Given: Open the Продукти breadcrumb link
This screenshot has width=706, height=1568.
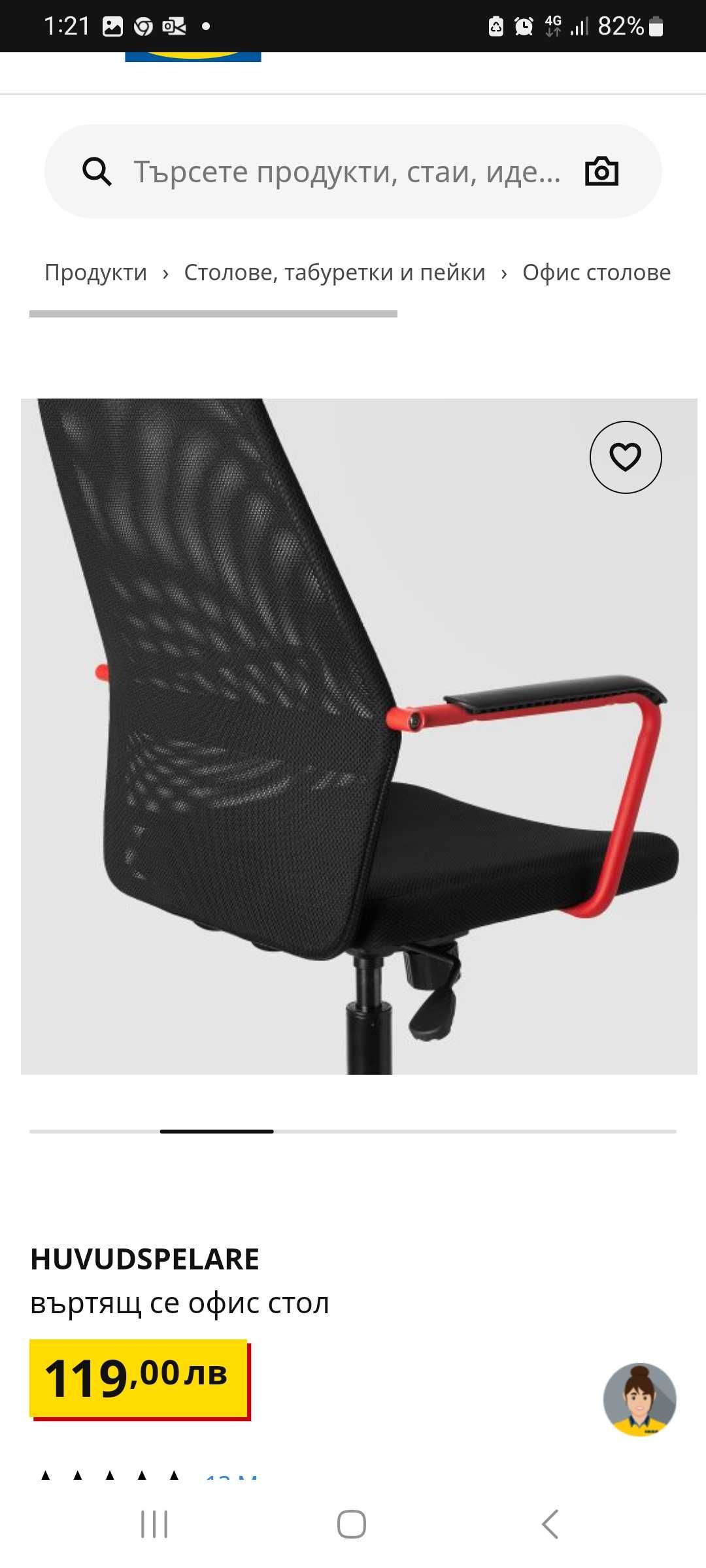Looking at the screenshot, I should pyautogui.click(x=95, y=272).
